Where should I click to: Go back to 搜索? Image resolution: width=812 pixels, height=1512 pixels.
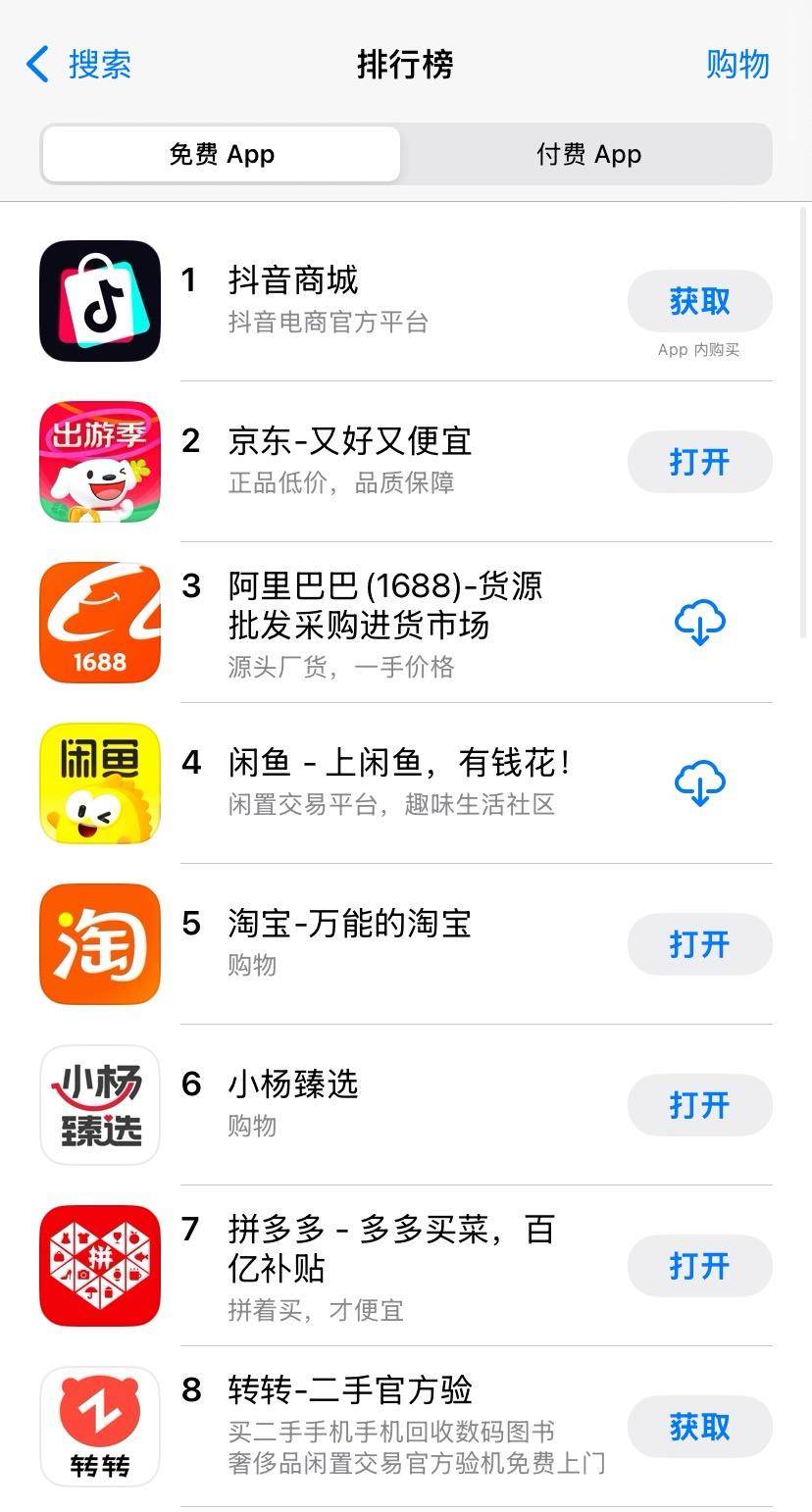[78, 65]
